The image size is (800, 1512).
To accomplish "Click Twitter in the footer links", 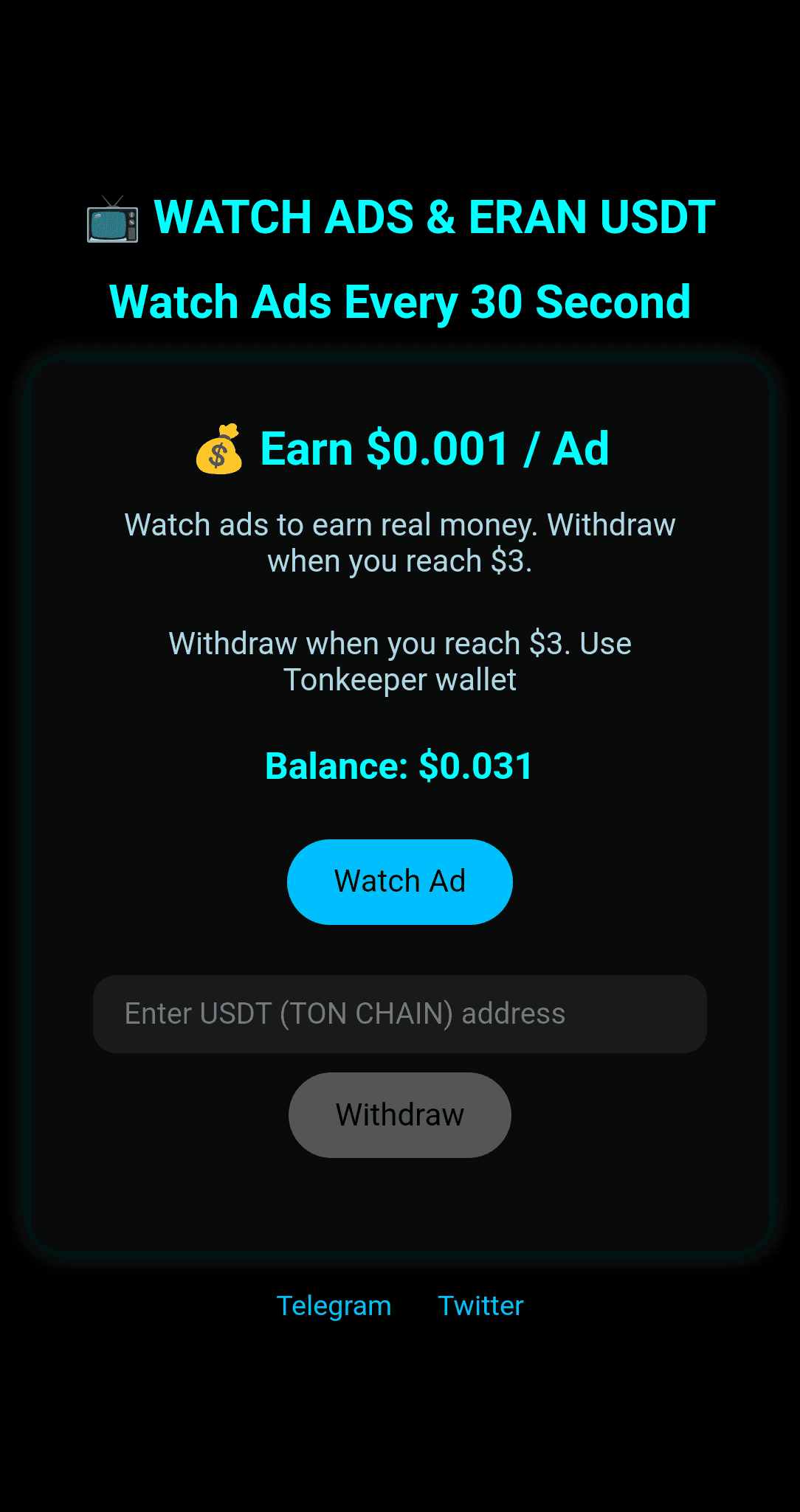I will pos(480,1305).
